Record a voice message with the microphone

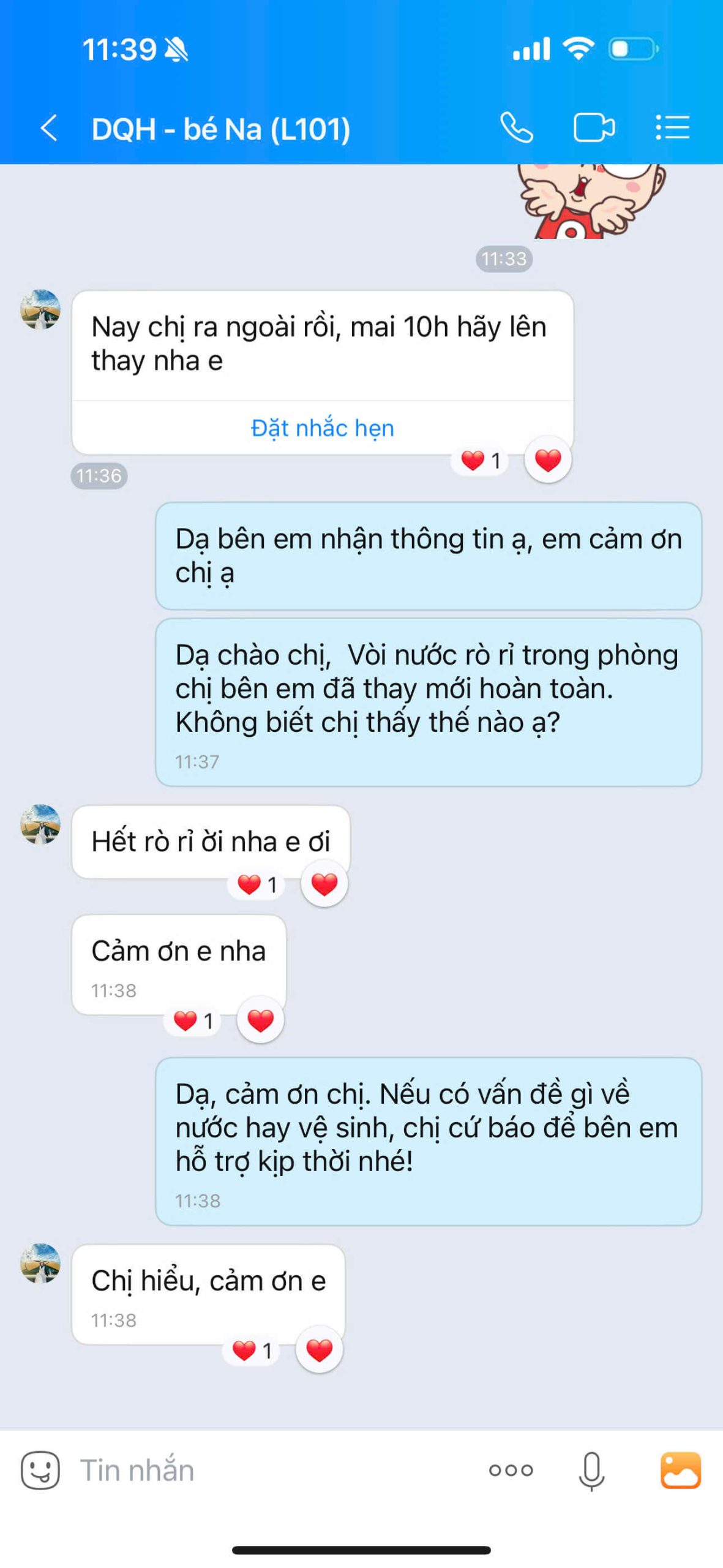coord(591,1470)
